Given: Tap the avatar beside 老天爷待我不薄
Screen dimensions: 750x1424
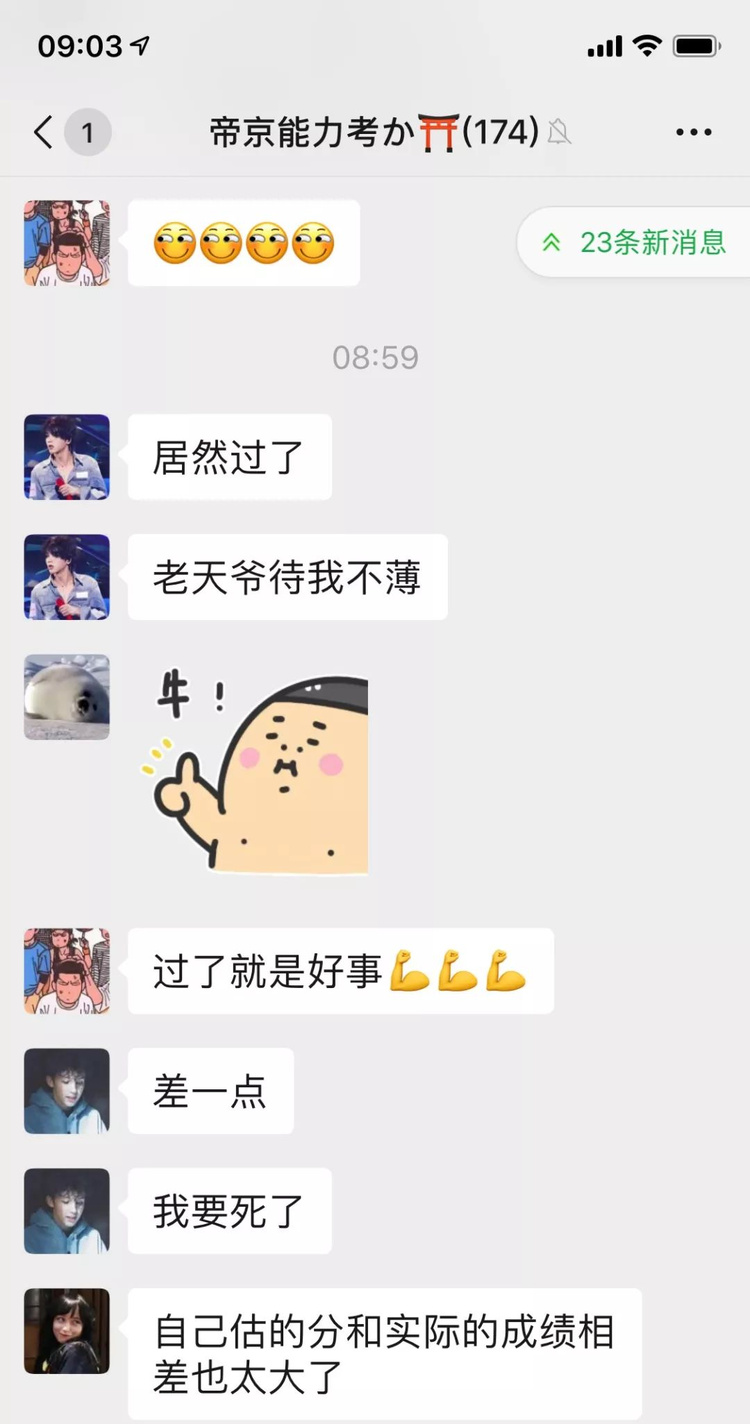Looking at the screenshot, I should point(67,577).
